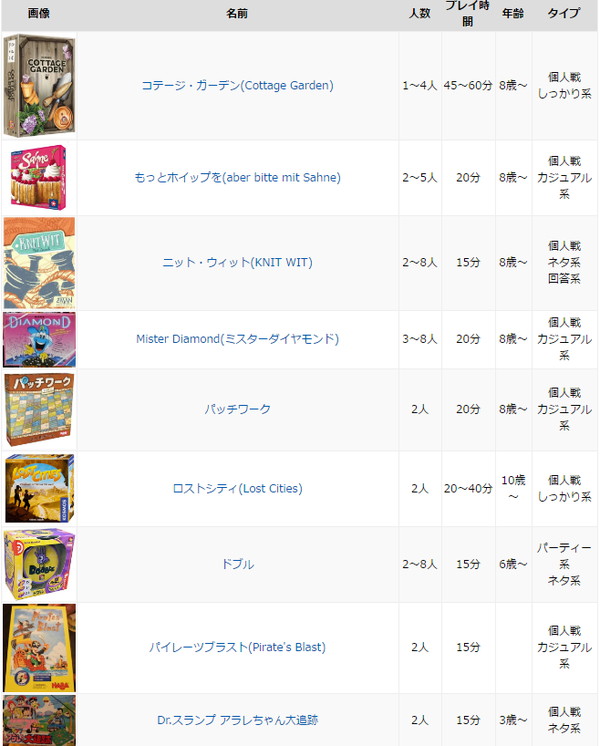Image resolution: width=600 pixels, height=746 pixels.
Task: Tap the Dobble box image
Action: (x=39, y=565)
